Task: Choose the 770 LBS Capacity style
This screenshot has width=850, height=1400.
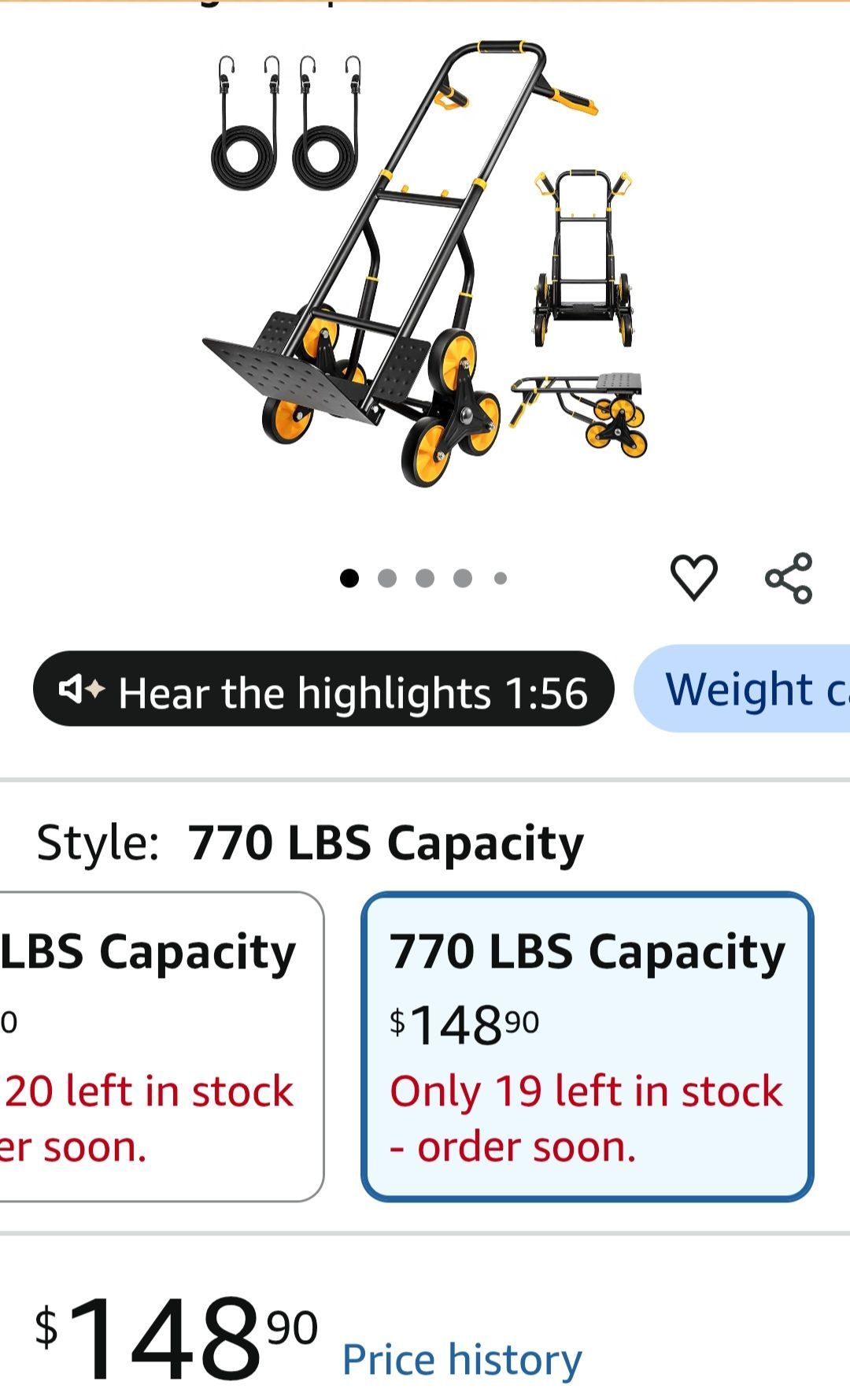Action: click(x=587, y=1046)
